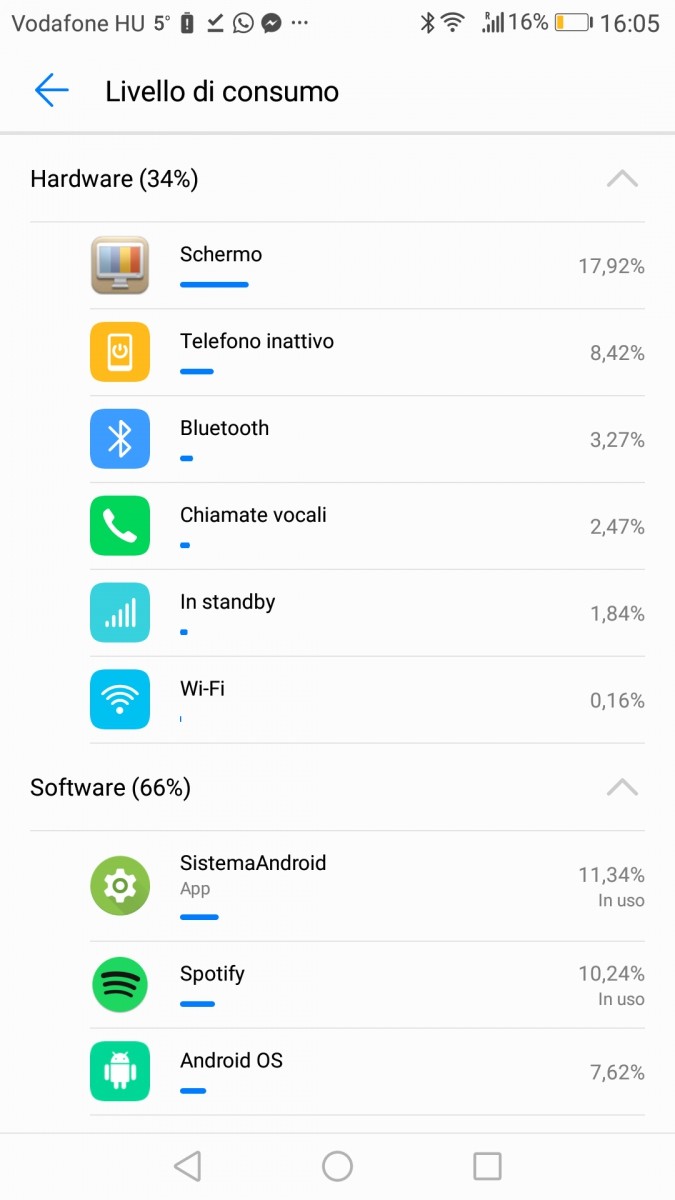675x1200 pixels.
Task: Collapse the Hardware (34%) section
Action: coord(622,179)
